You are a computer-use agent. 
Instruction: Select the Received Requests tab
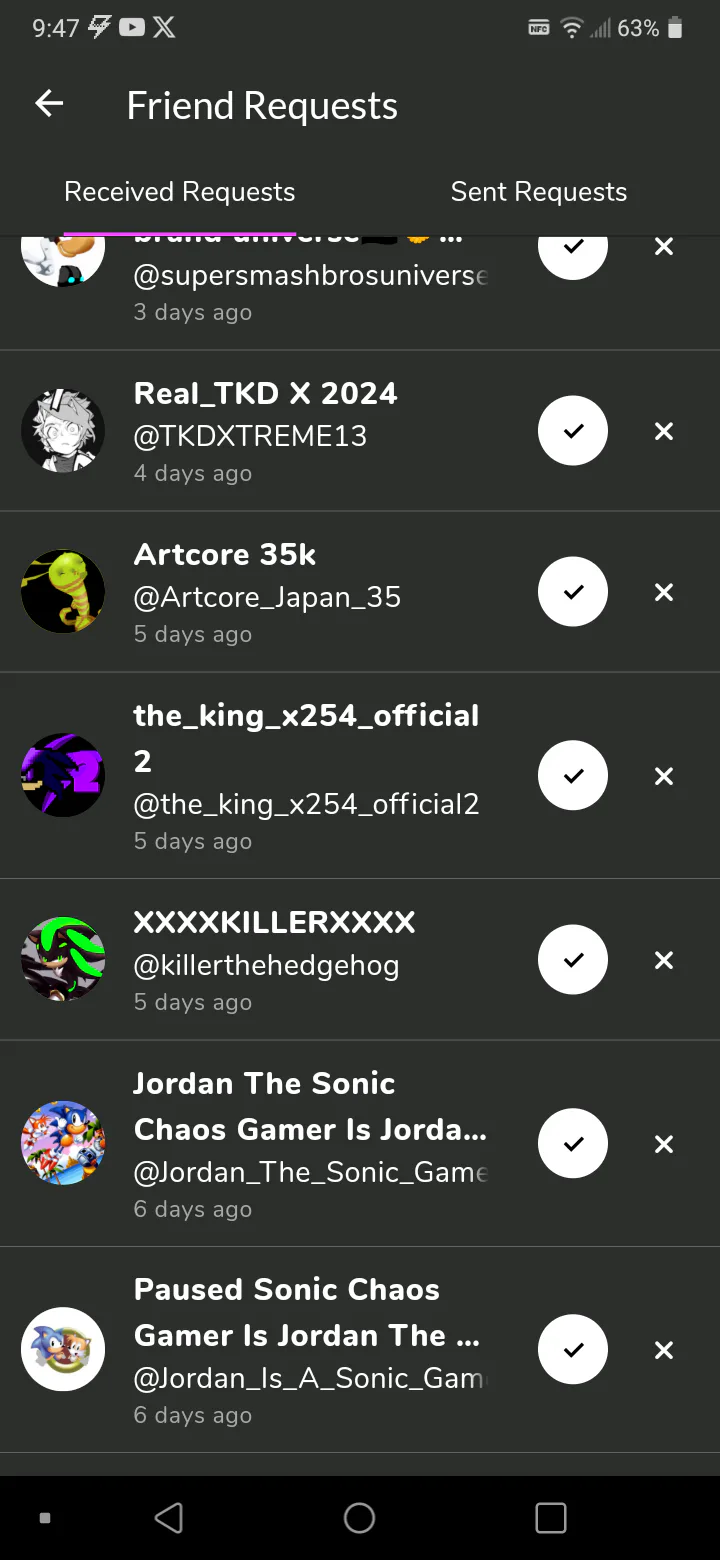pyautogui.click(x=180, y=192)
